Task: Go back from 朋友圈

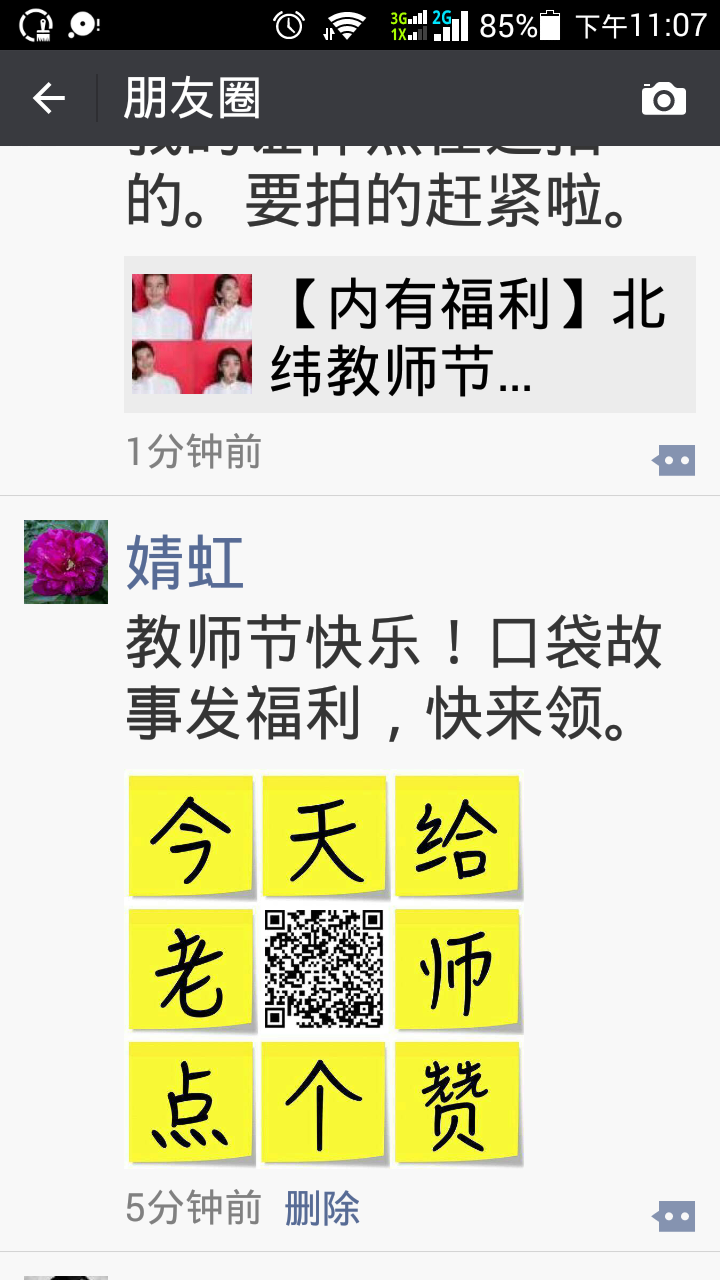Action: pos(48,98)
